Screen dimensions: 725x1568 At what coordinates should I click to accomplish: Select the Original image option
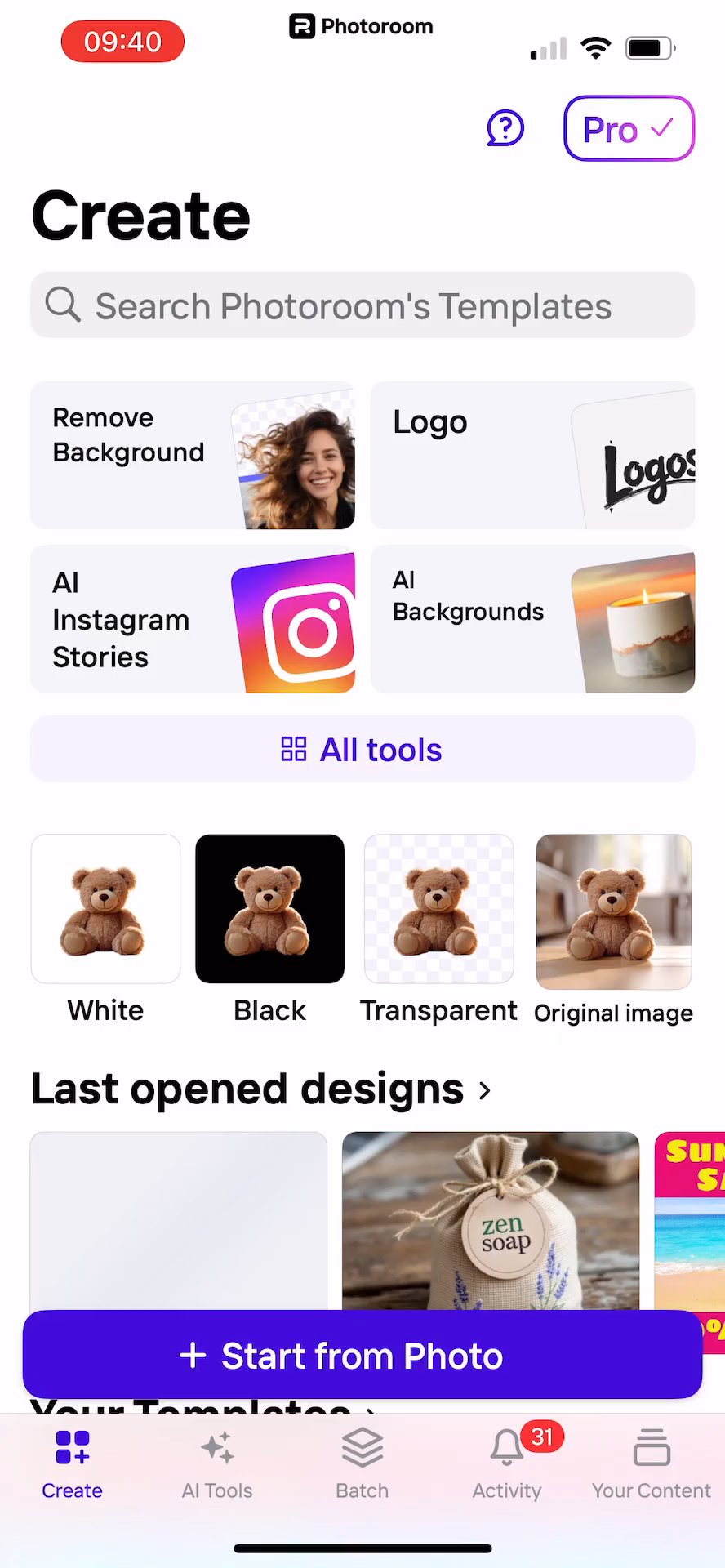(614, 911)
